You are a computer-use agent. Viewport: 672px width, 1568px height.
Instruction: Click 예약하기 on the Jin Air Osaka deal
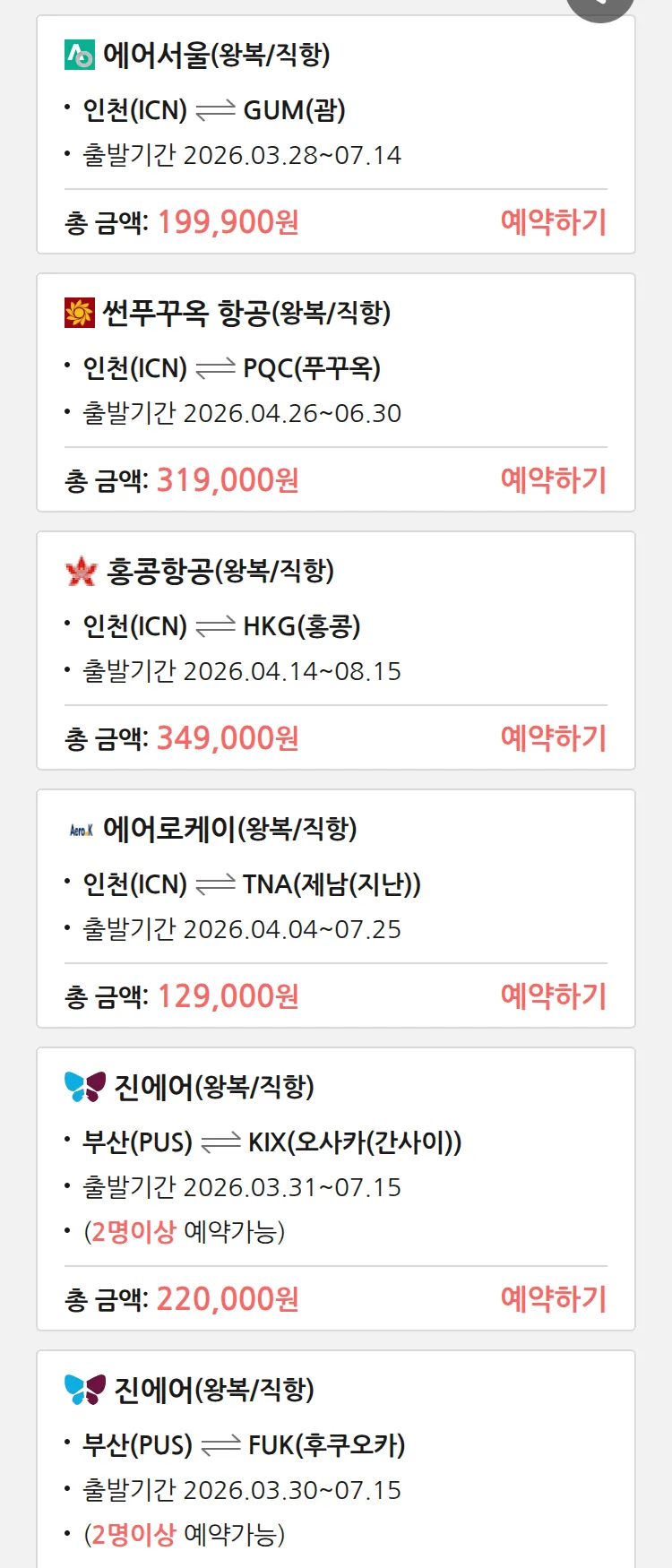(x=554, y=1297)
